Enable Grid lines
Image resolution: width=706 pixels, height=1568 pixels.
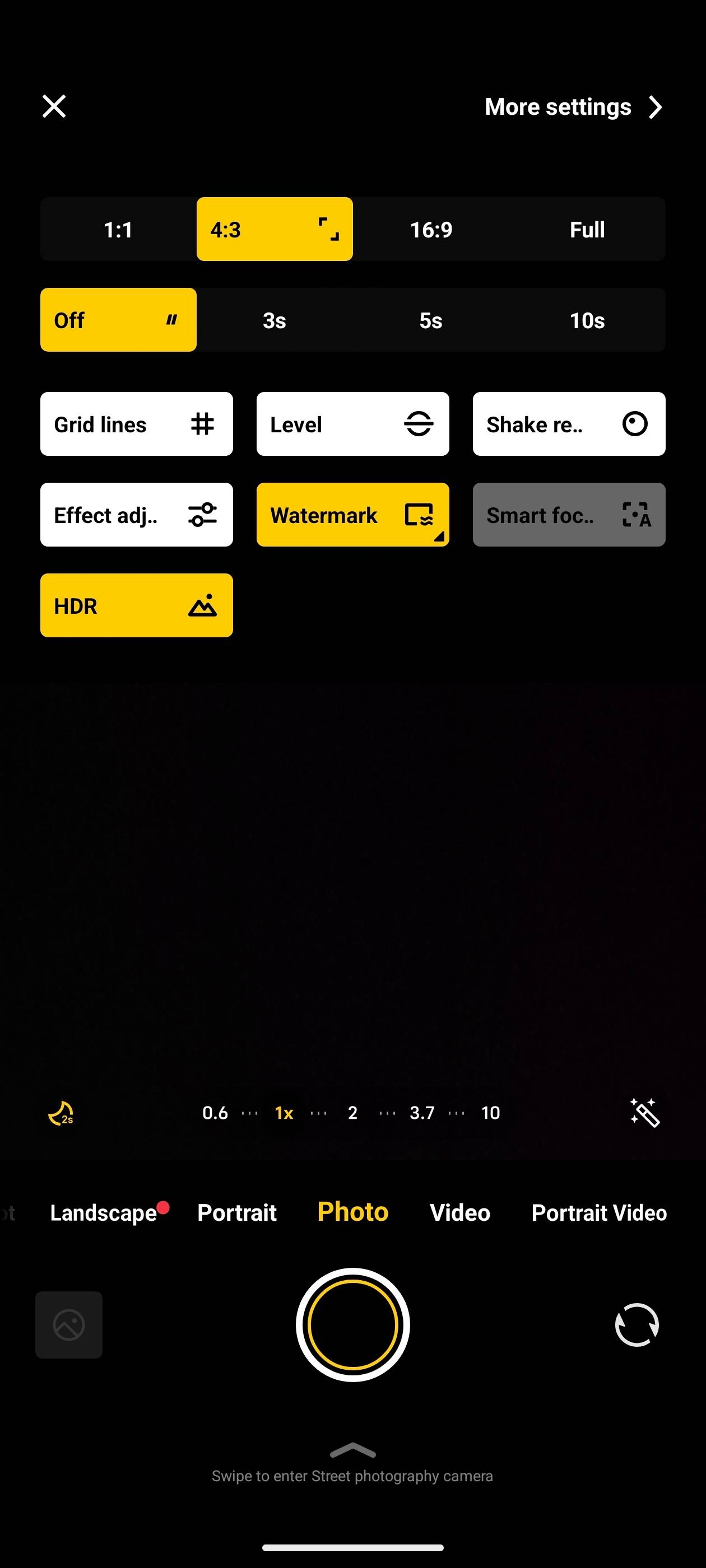137,424
